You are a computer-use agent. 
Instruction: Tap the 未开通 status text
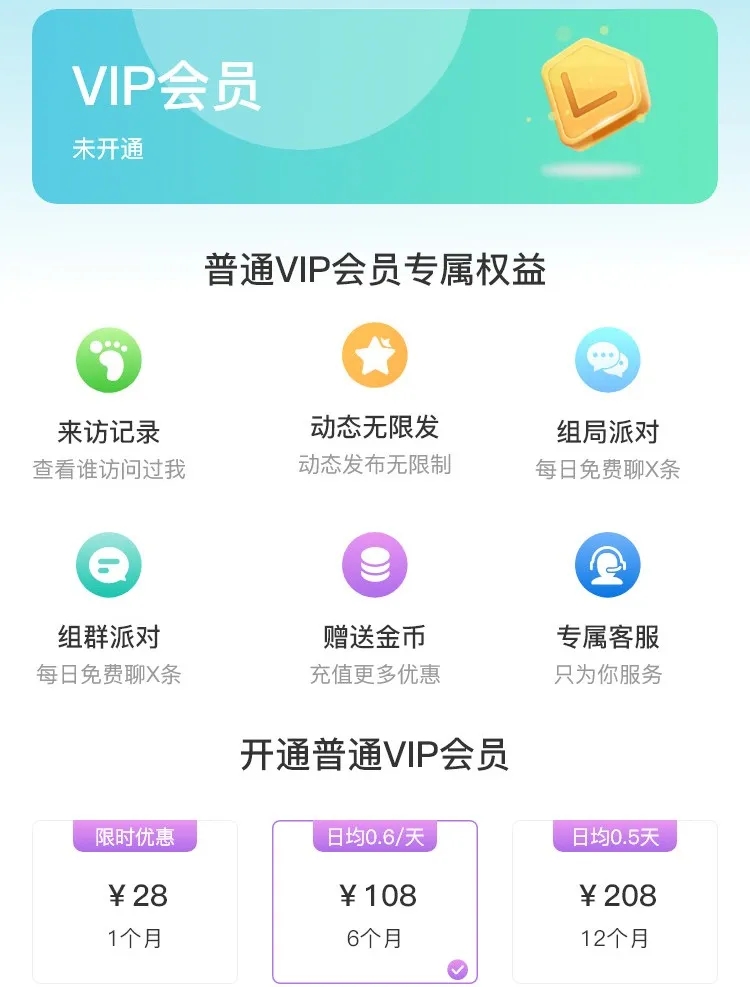pos(110,150)
